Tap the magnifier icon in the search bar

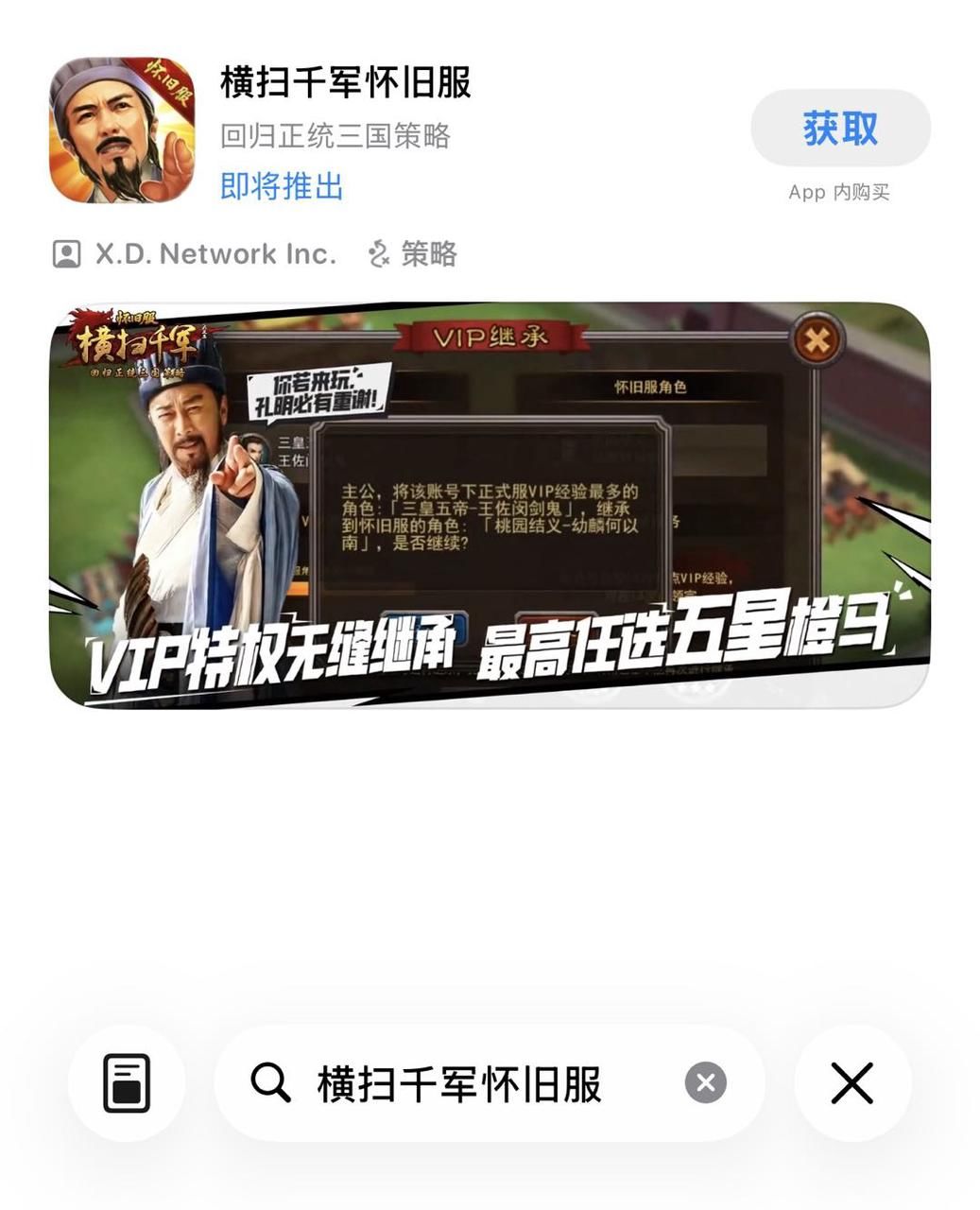point(272,1083)
